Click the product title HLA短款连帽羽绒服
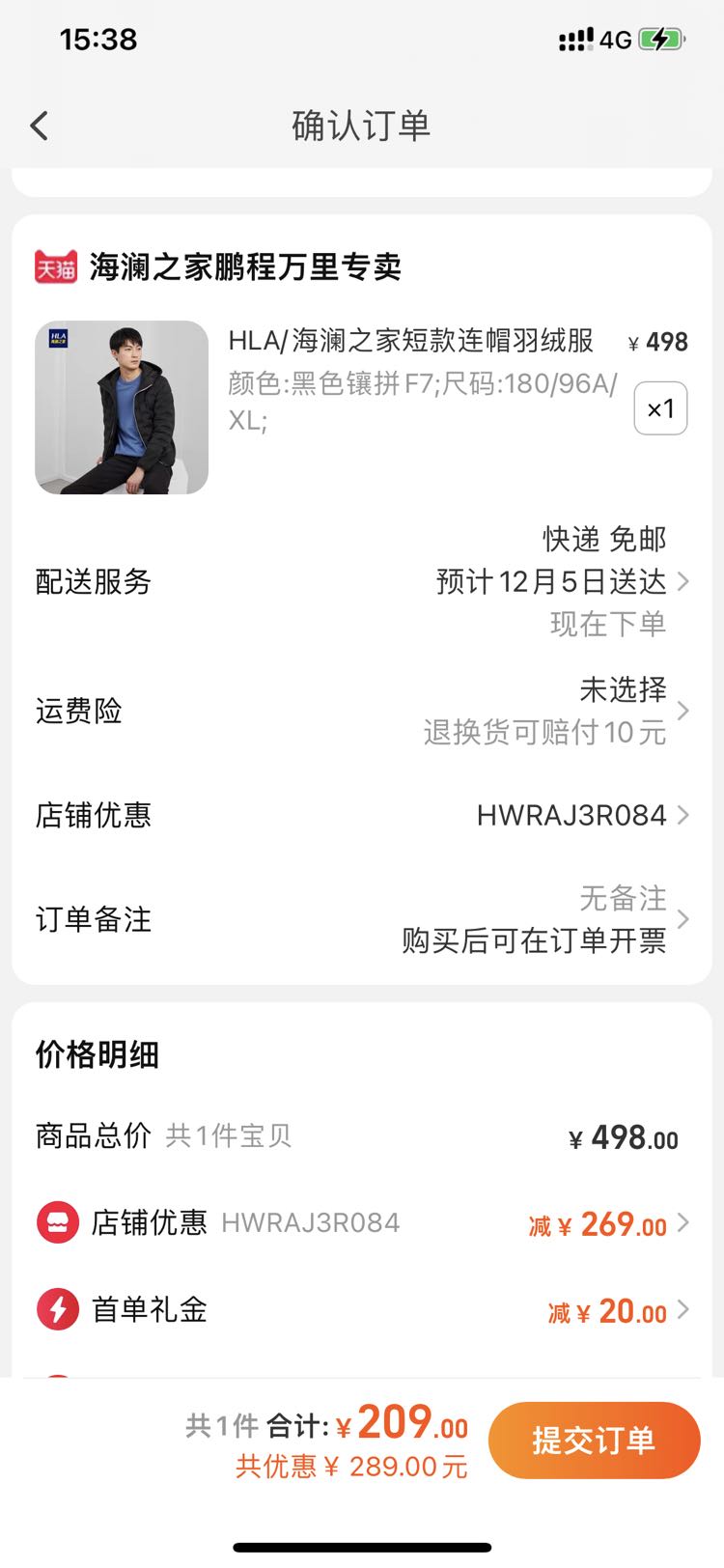The image size is (724, 1568). tap(410, 342)
